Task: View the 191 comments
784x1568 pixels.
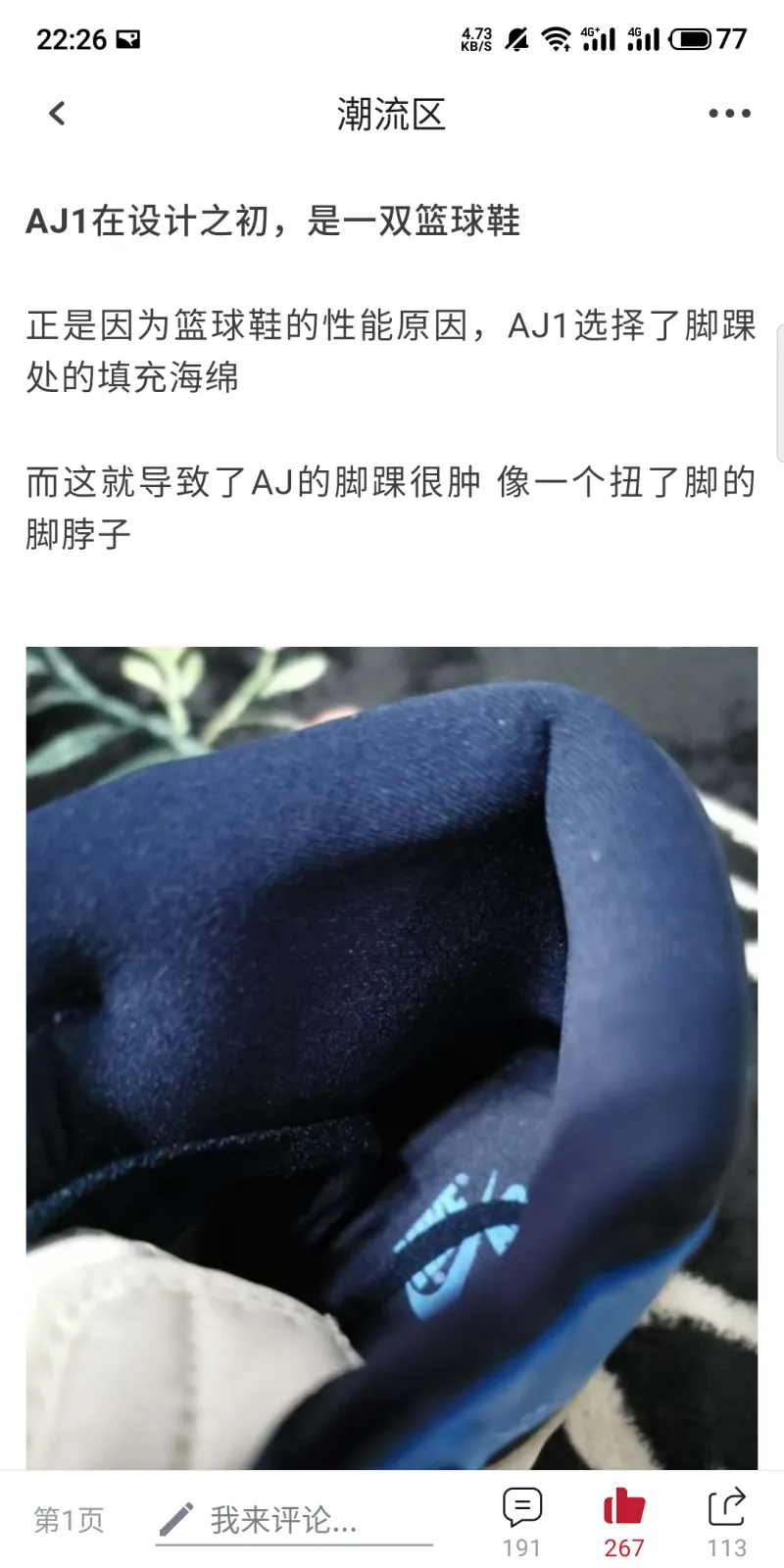Action: coord(521,1520)
